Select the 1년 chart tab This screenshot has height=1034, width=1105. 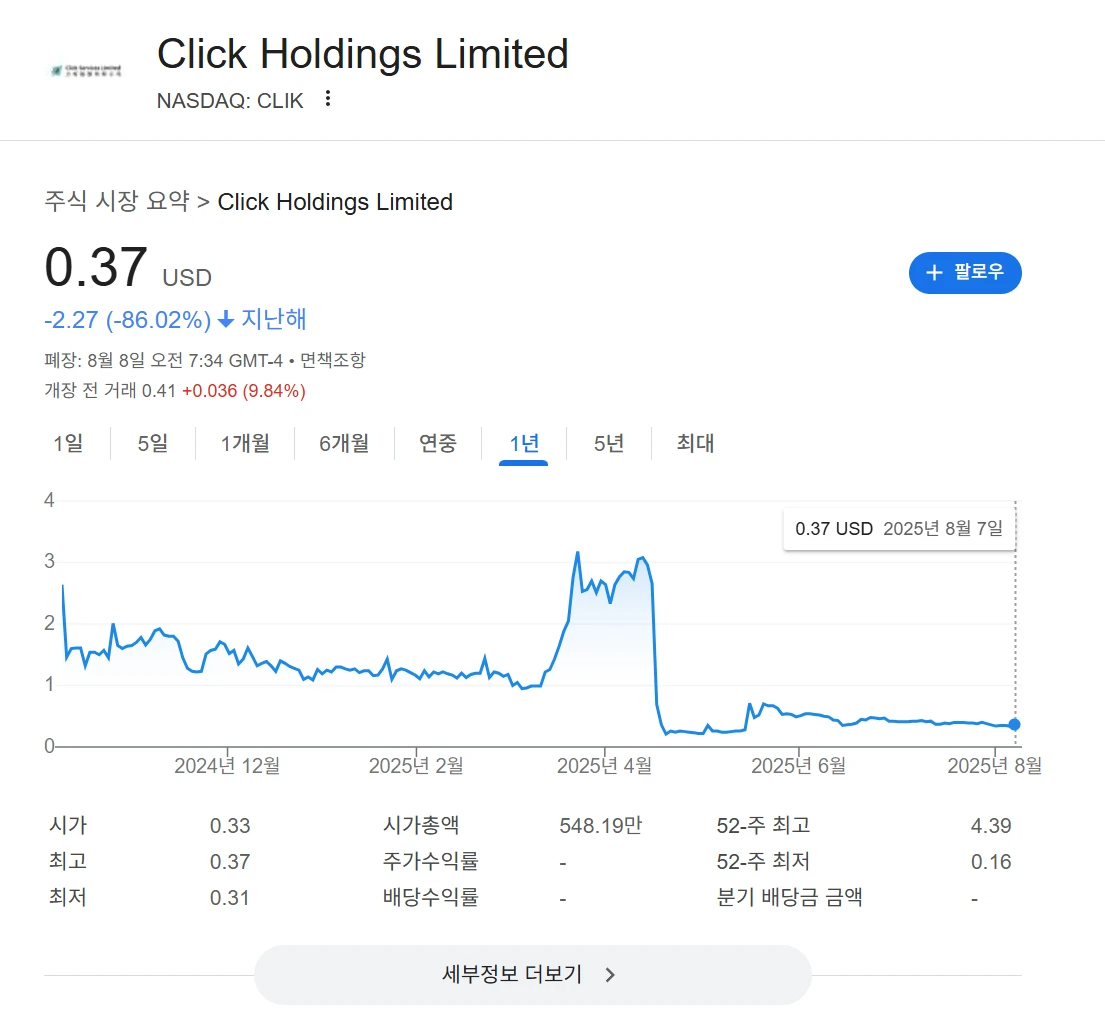click(524, 443)
